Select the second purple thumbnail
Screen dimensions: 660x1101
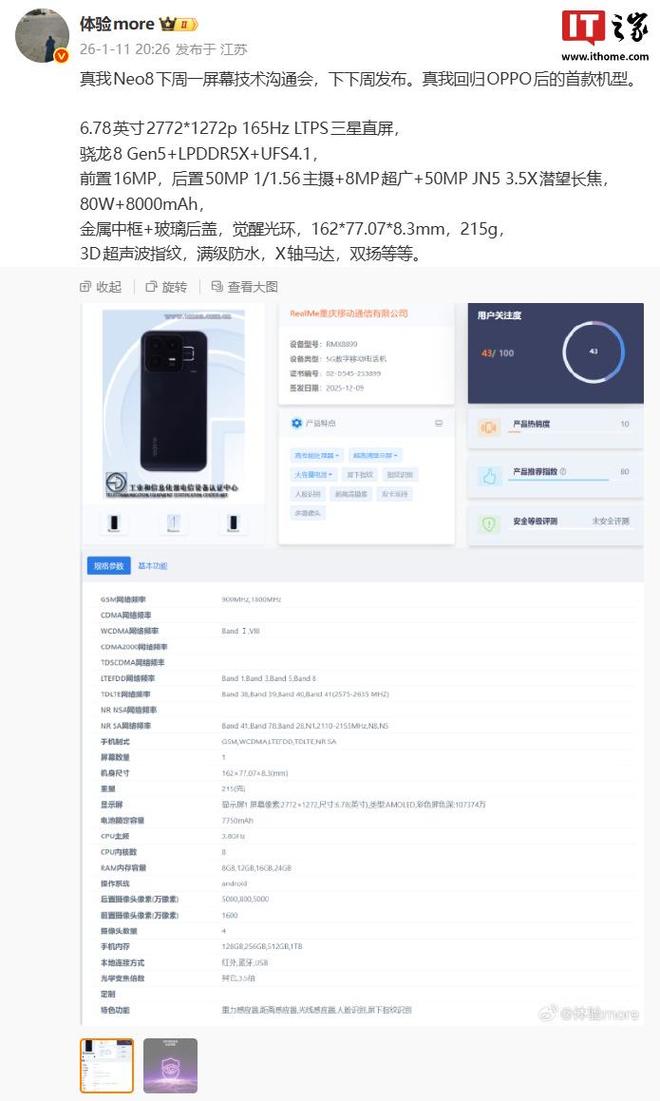(170, 1066)
